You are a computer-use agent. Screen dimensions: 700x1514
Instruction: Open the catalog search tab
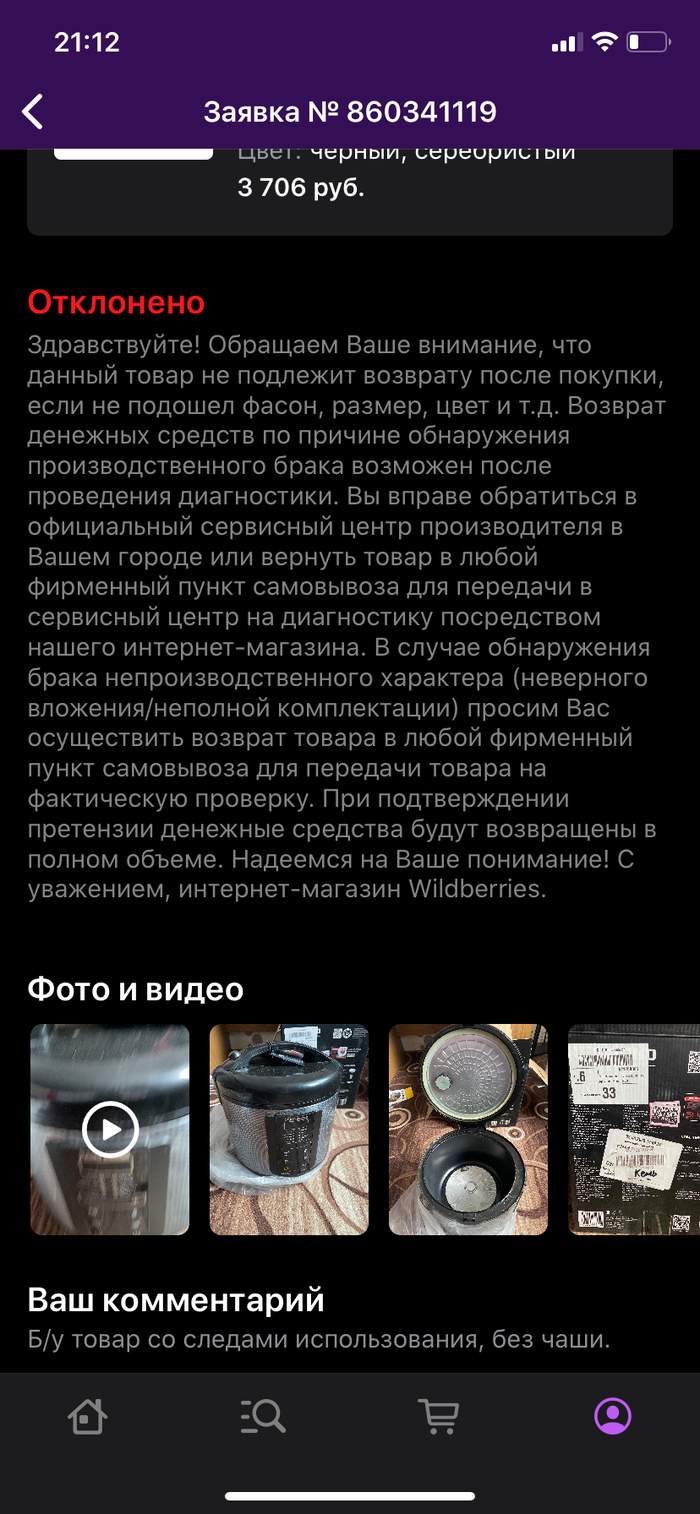(263, 1416)
